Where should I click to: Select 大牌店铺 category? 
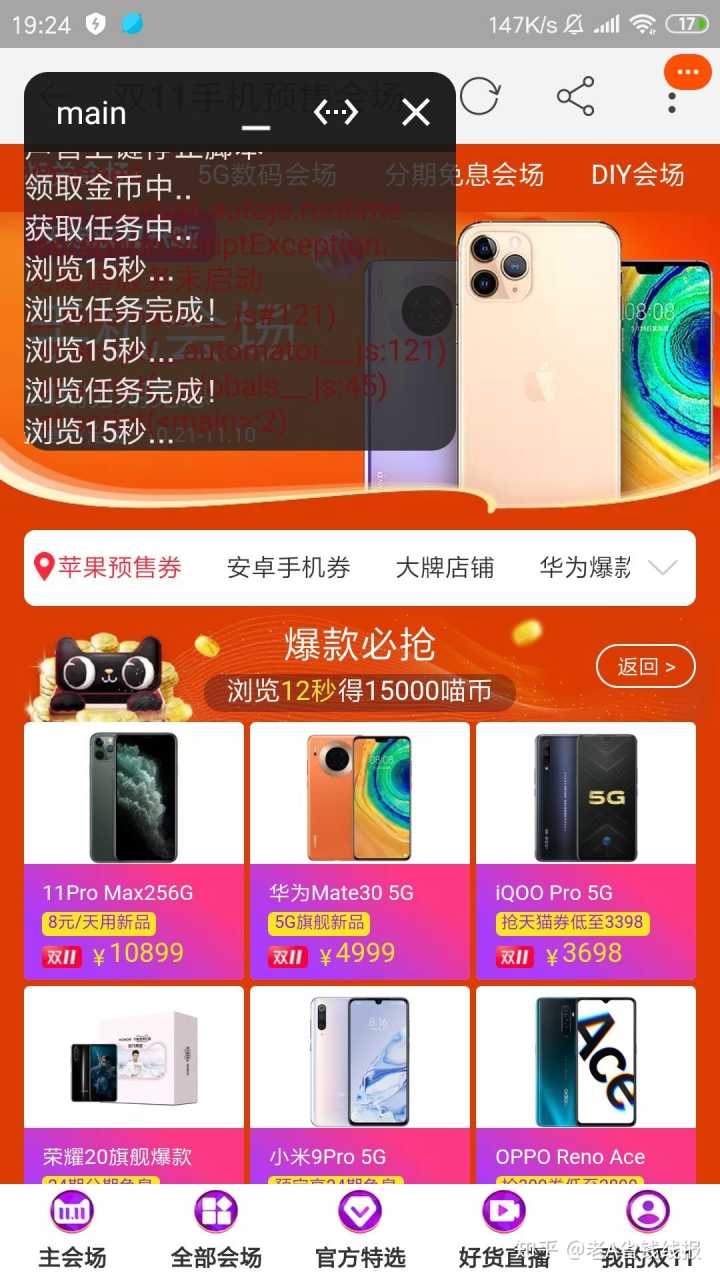pos(445,568)
